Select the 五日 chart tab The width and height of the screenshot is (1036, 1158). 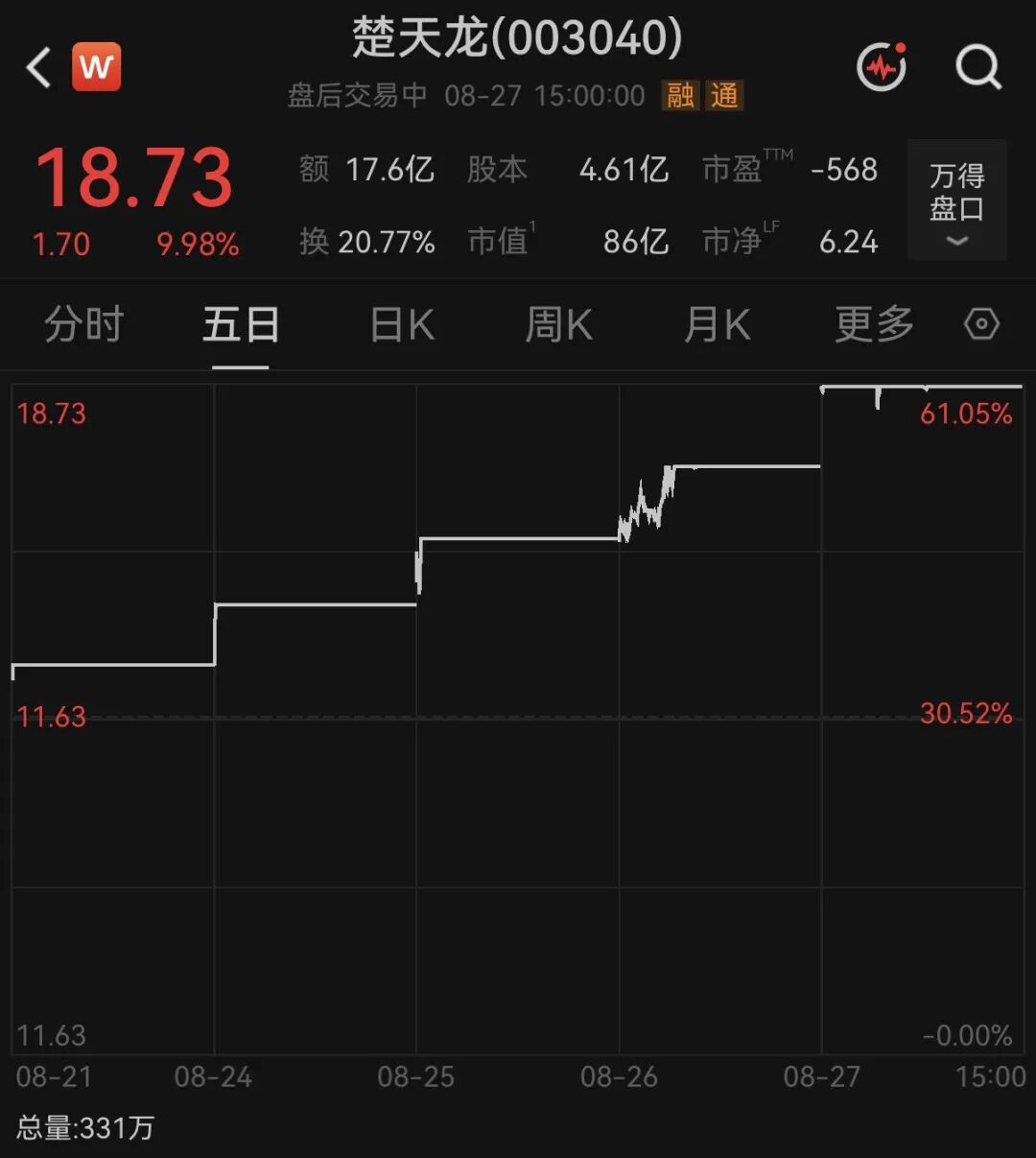pos(241,324)
